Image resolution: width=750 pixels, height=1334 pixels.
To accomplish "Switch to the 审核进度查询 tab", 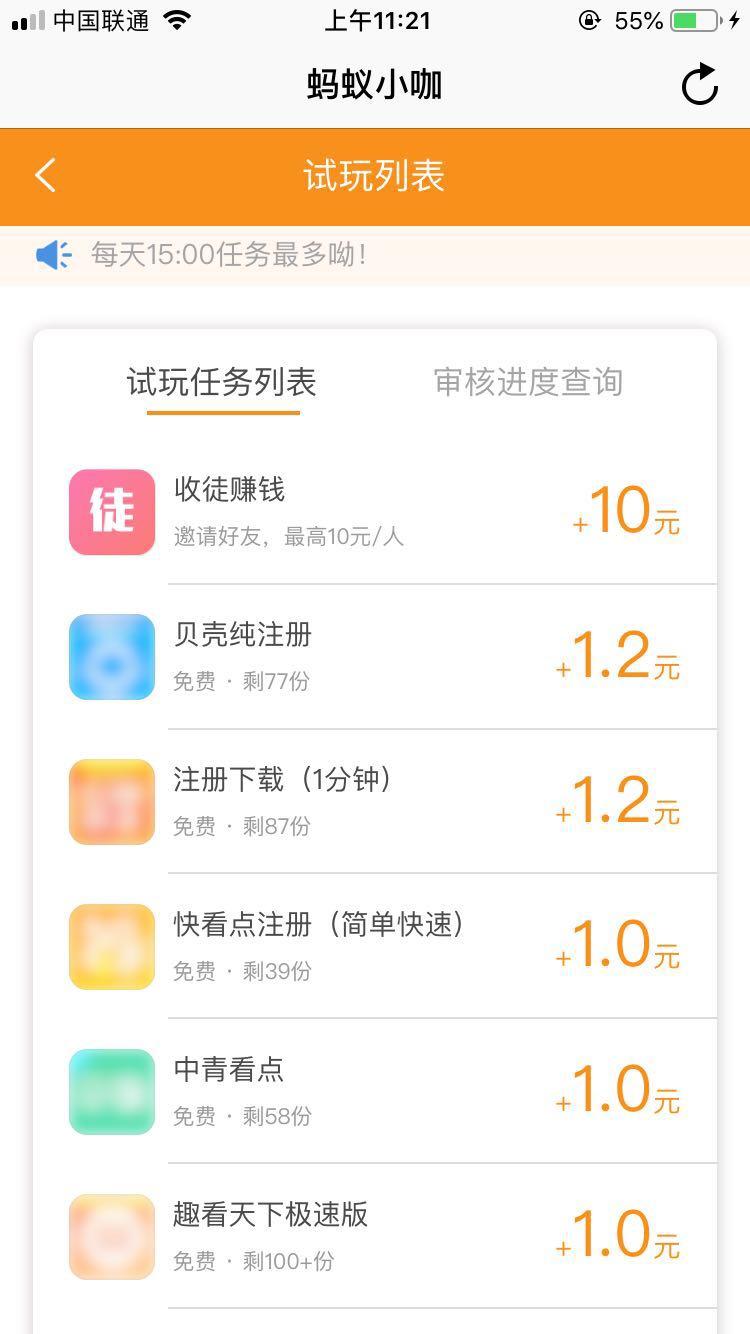I will 528,382.
